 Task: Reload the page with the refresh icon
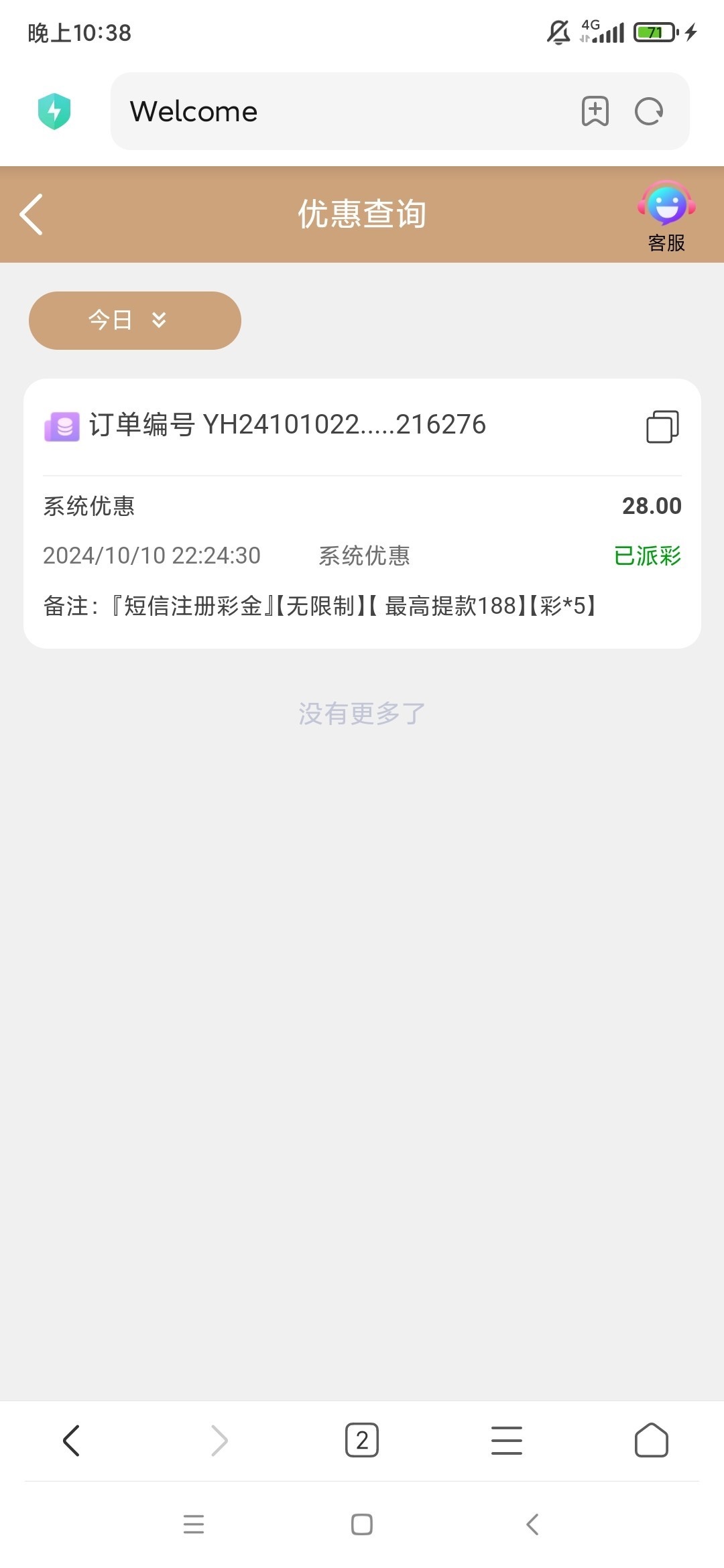[648, 111]
